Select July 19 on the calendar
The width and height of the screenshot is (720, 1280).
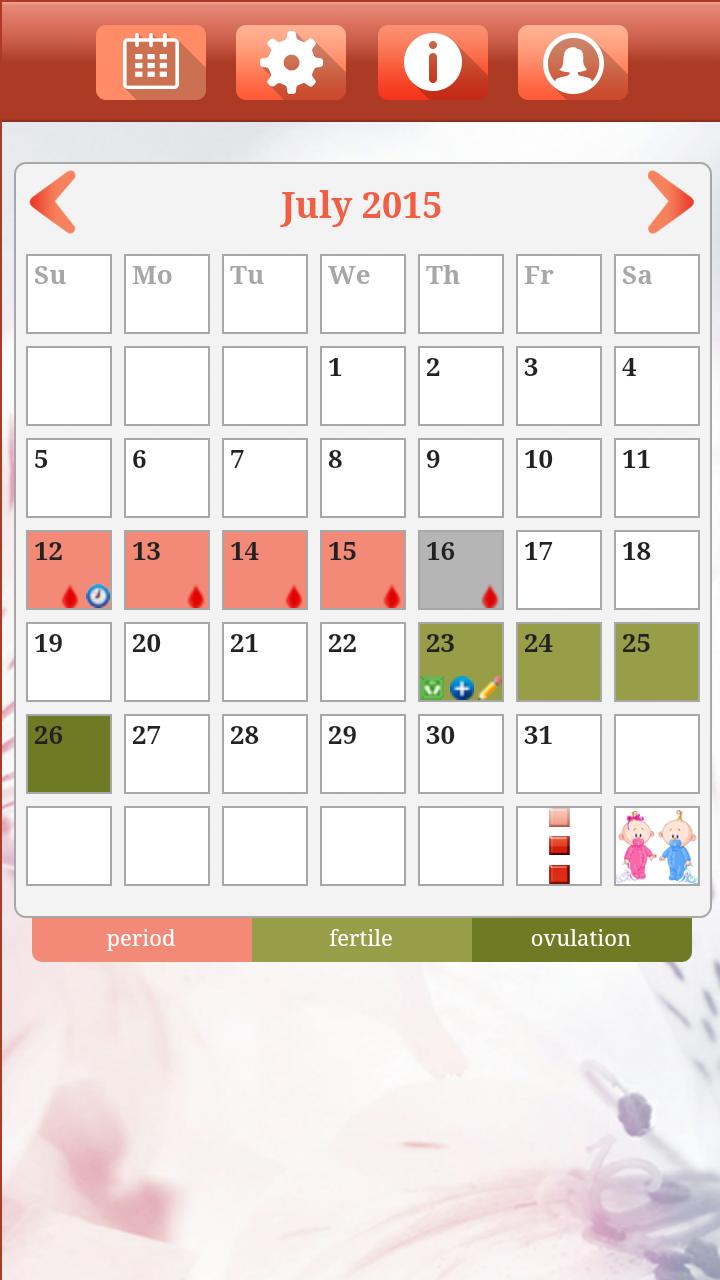(x=69, y=662)
